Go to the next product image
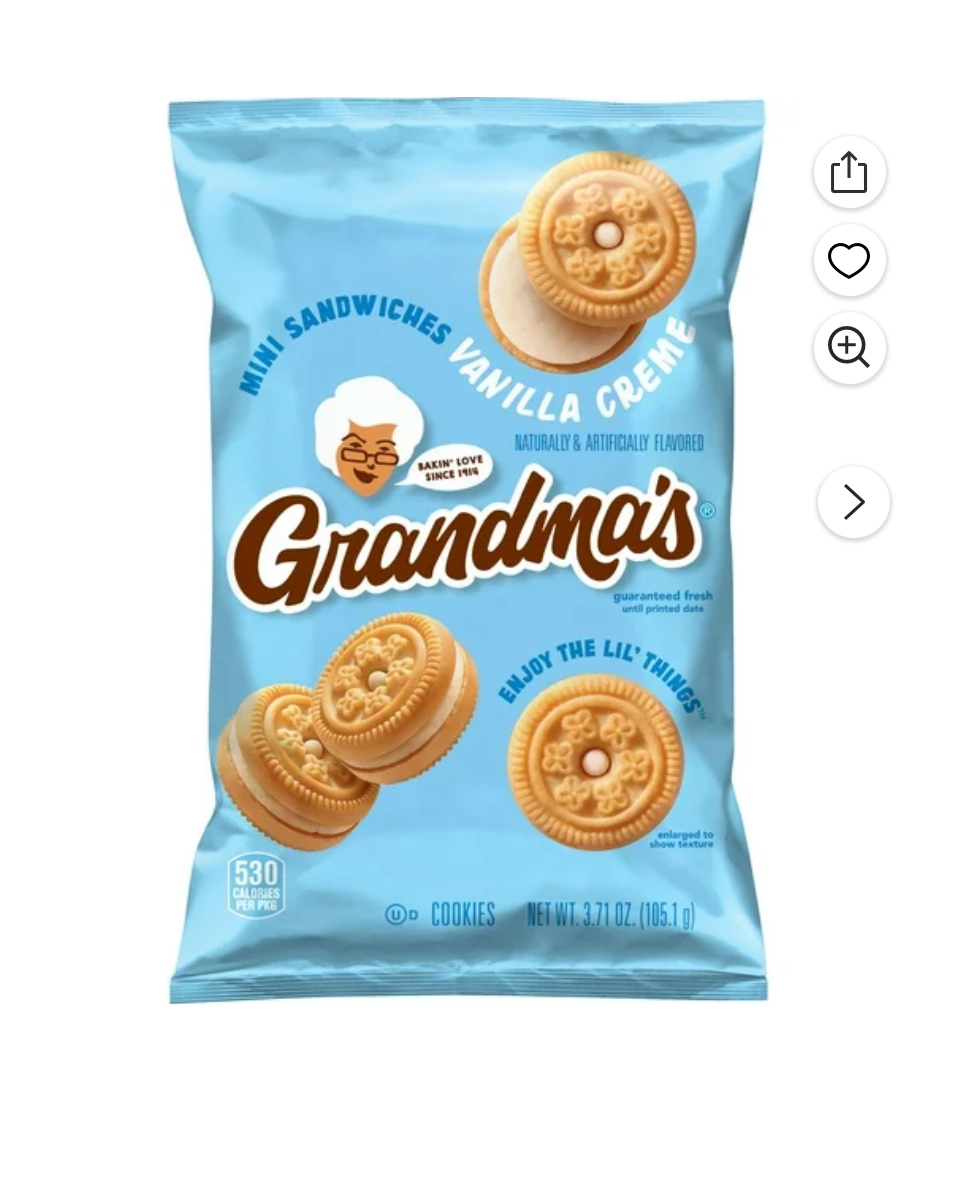966x1194 pixels. click(x=853, y=501)
